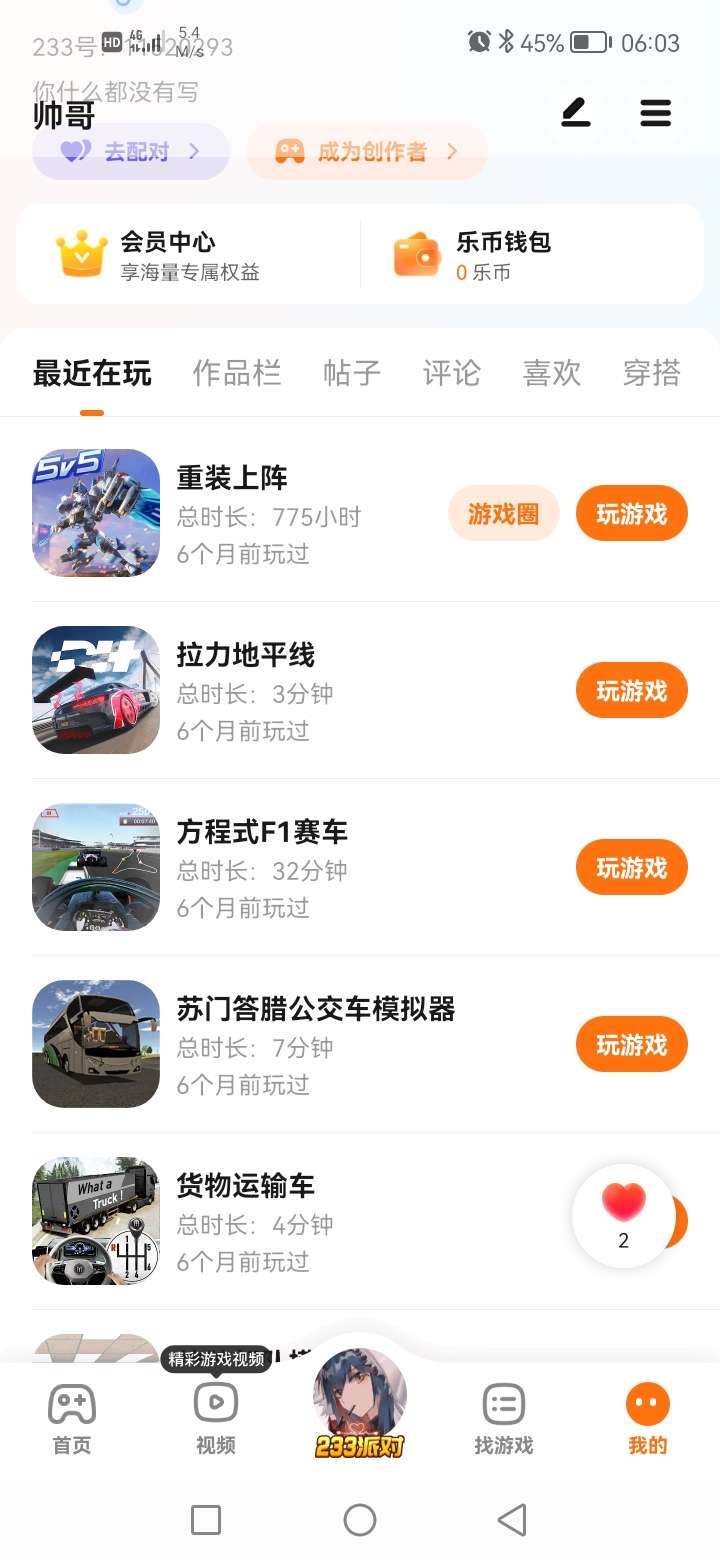Open 游戏圈 for 重装上阵
720x1560 pixels.
(x=503, y=514)
